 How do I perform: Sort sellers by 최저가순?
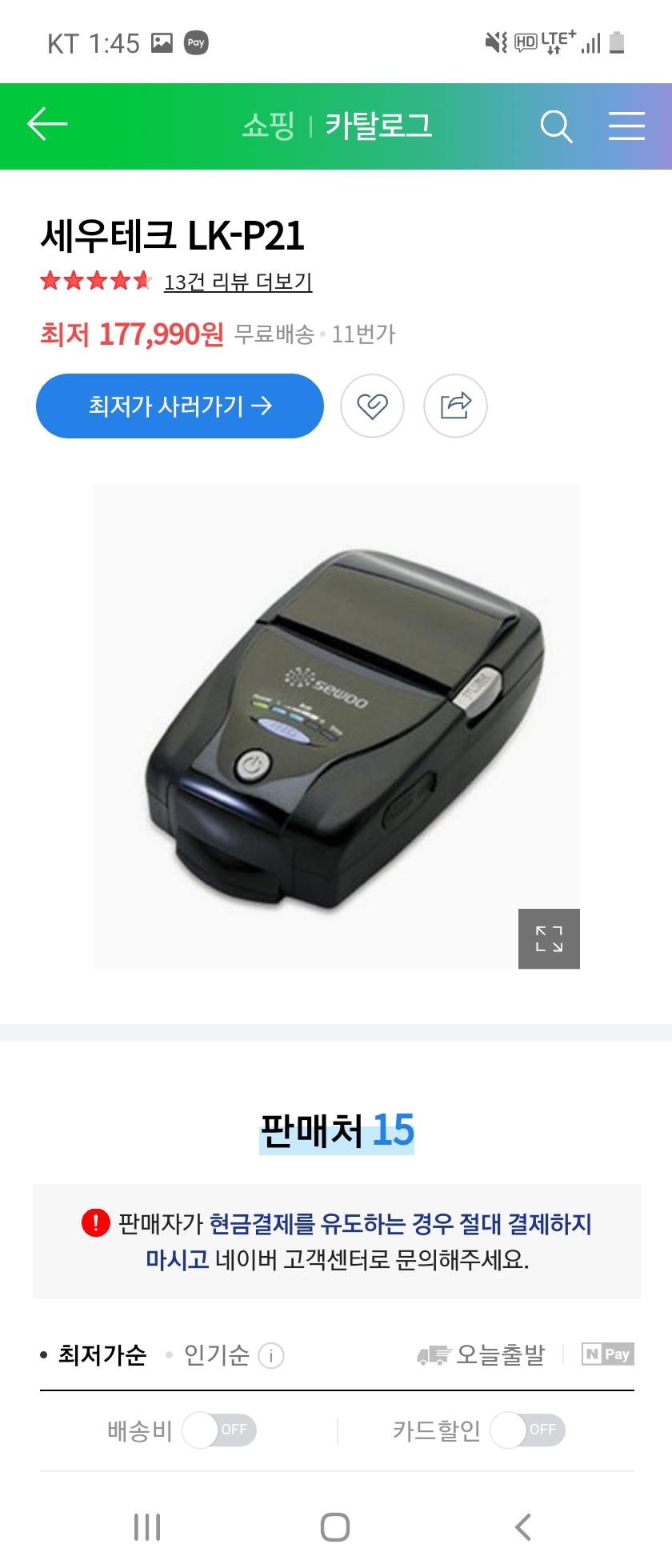(102, 1354)
